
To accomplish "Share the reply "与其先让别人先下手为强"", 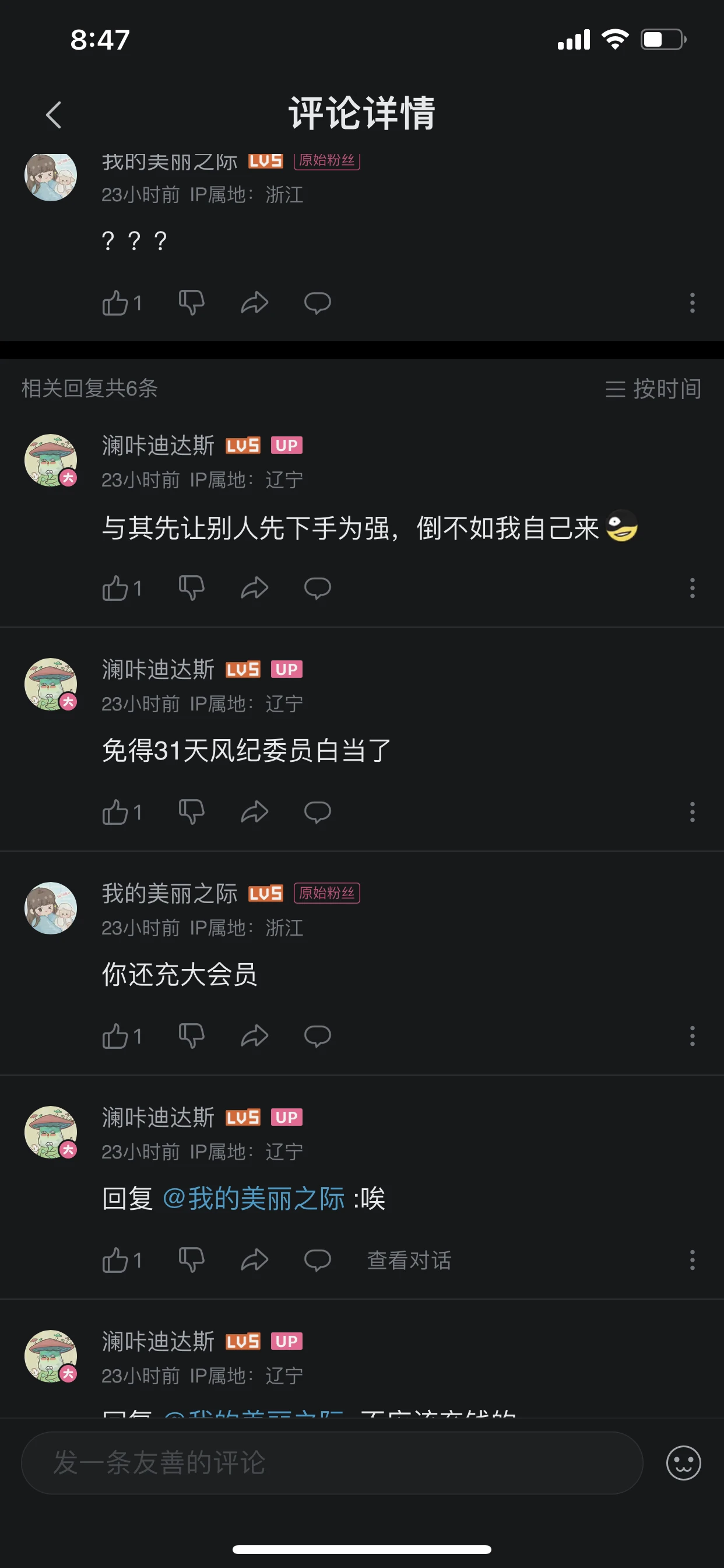I will click(254, 588).
